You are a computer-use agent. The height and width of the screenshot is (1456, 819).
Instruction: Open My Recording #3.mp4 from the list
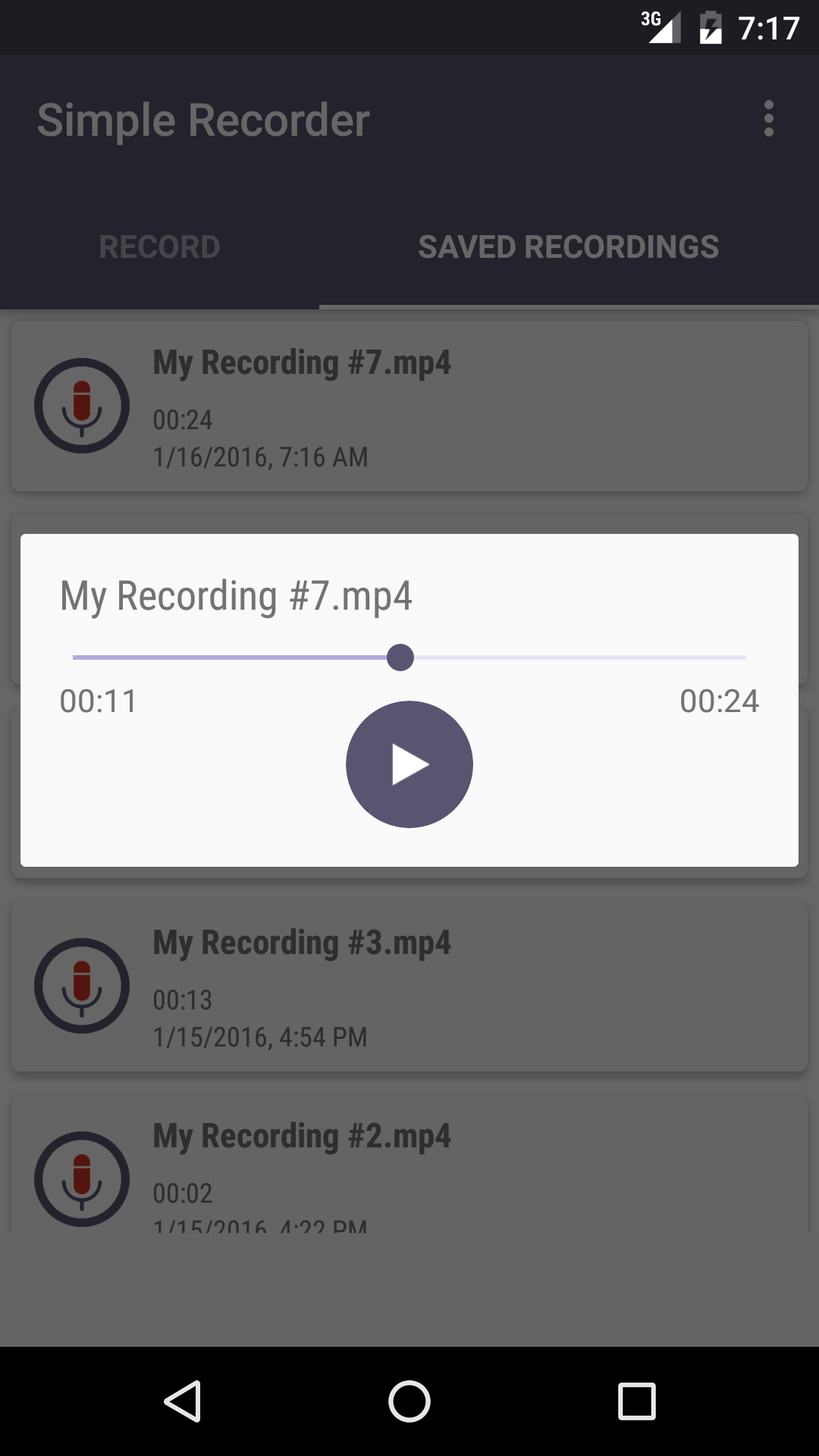409,986
